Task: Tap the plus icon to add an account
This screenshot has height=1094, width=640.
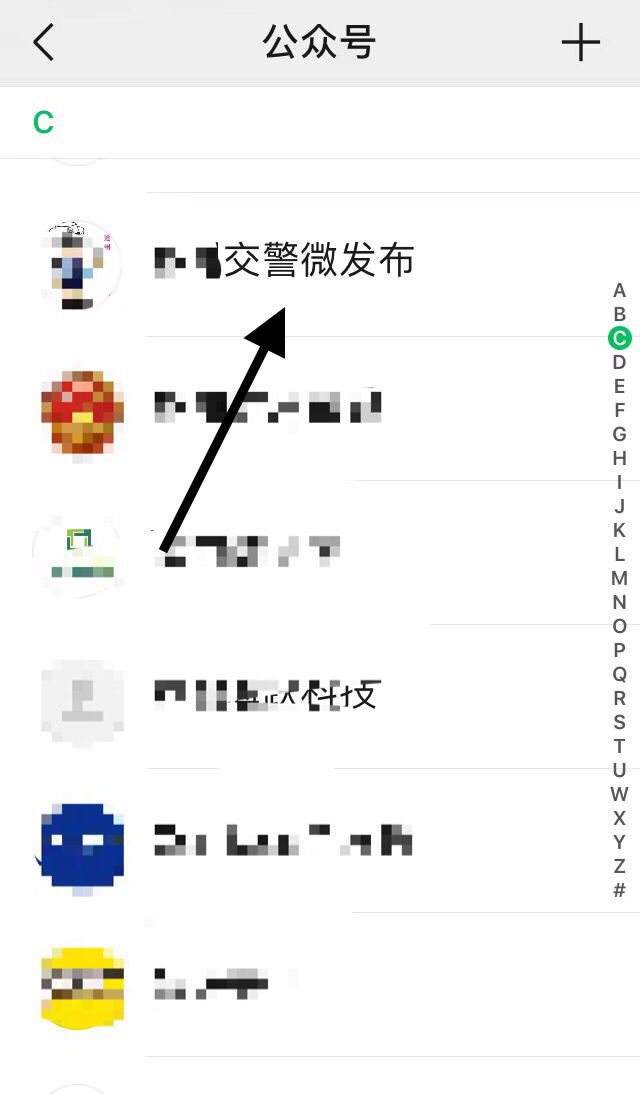Action: click(x=580, y=43)
